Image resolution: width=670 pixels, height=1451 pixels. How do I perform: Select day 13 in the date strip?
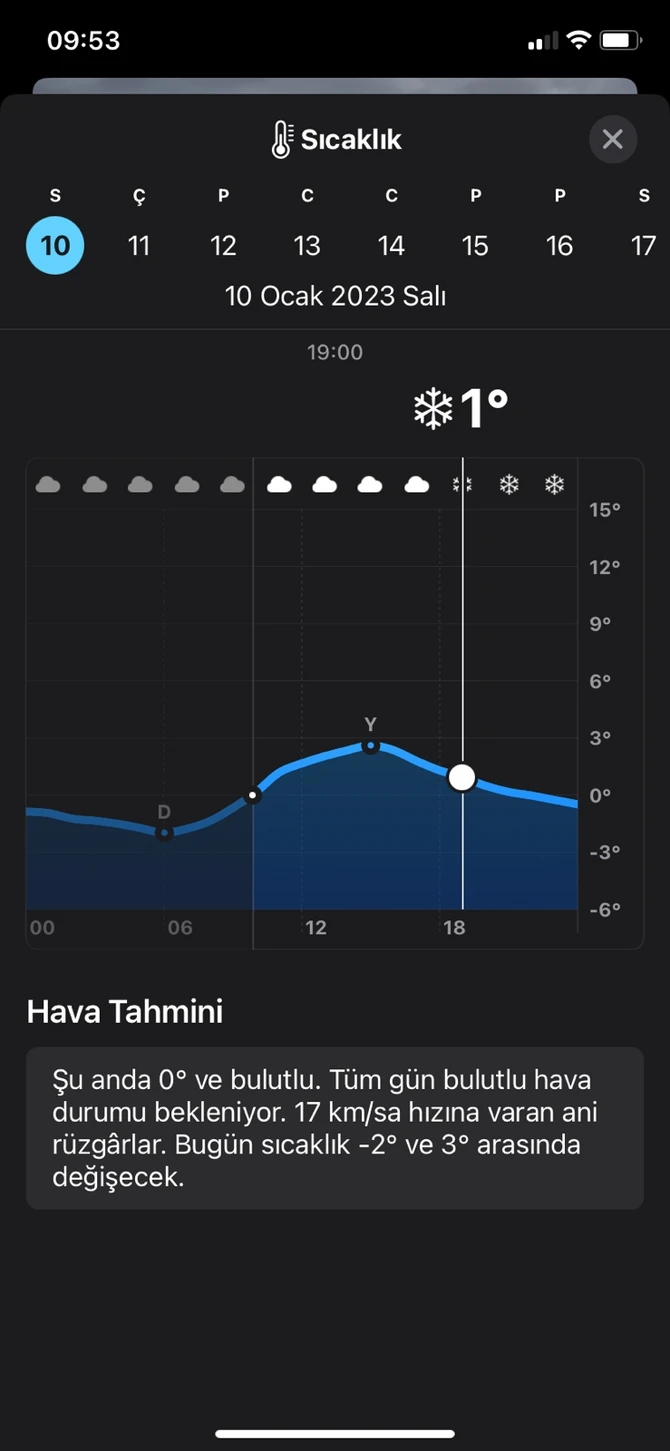coord(307,245)
